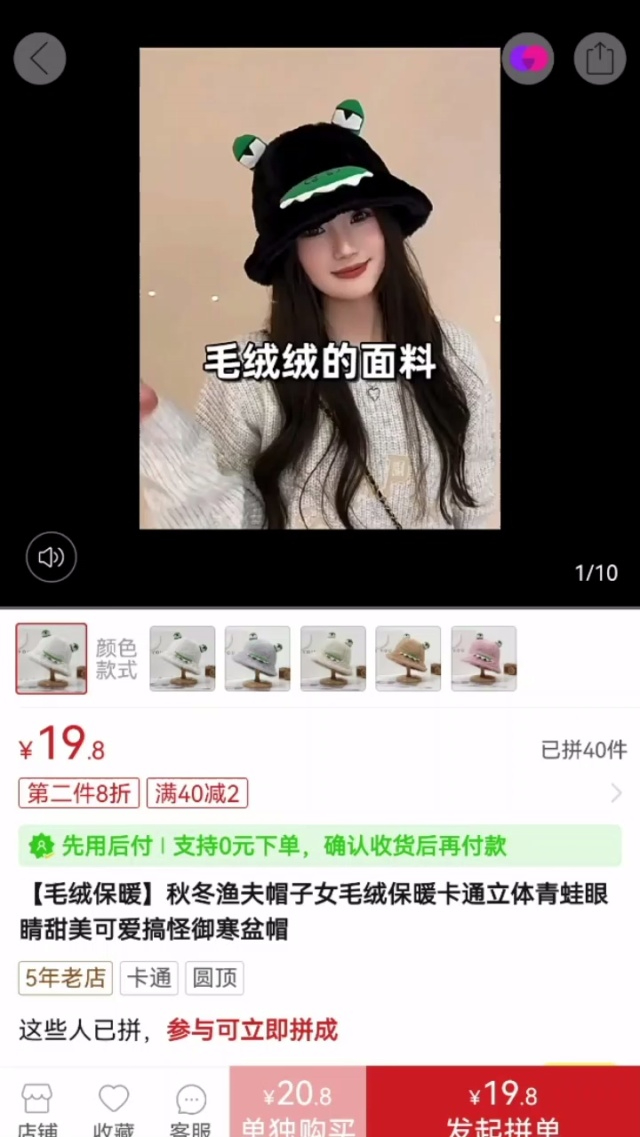Go back using the arrow icon
Viewport: 640px width, 1137px height.
pos(40,59)
